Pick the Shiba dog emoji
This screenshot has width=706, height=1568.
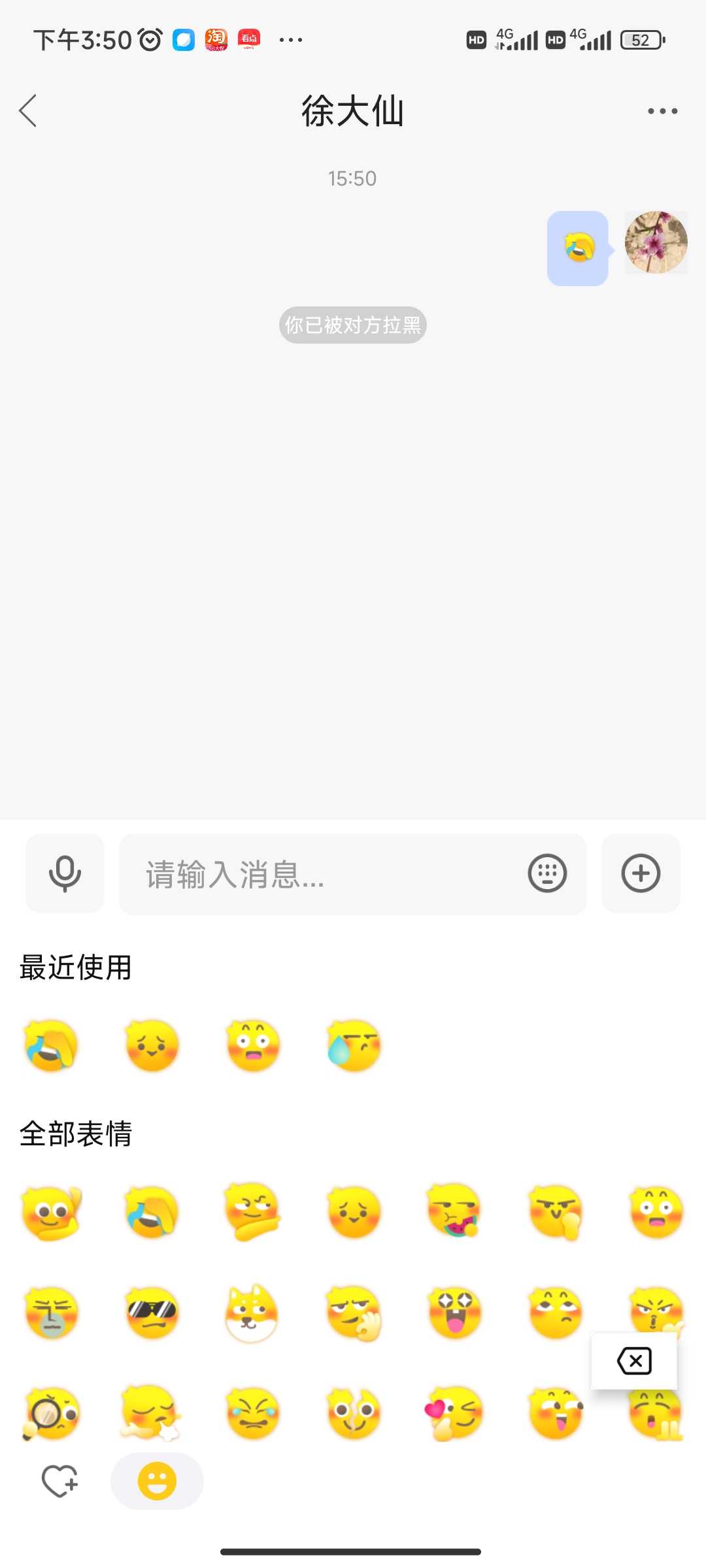252,1313
